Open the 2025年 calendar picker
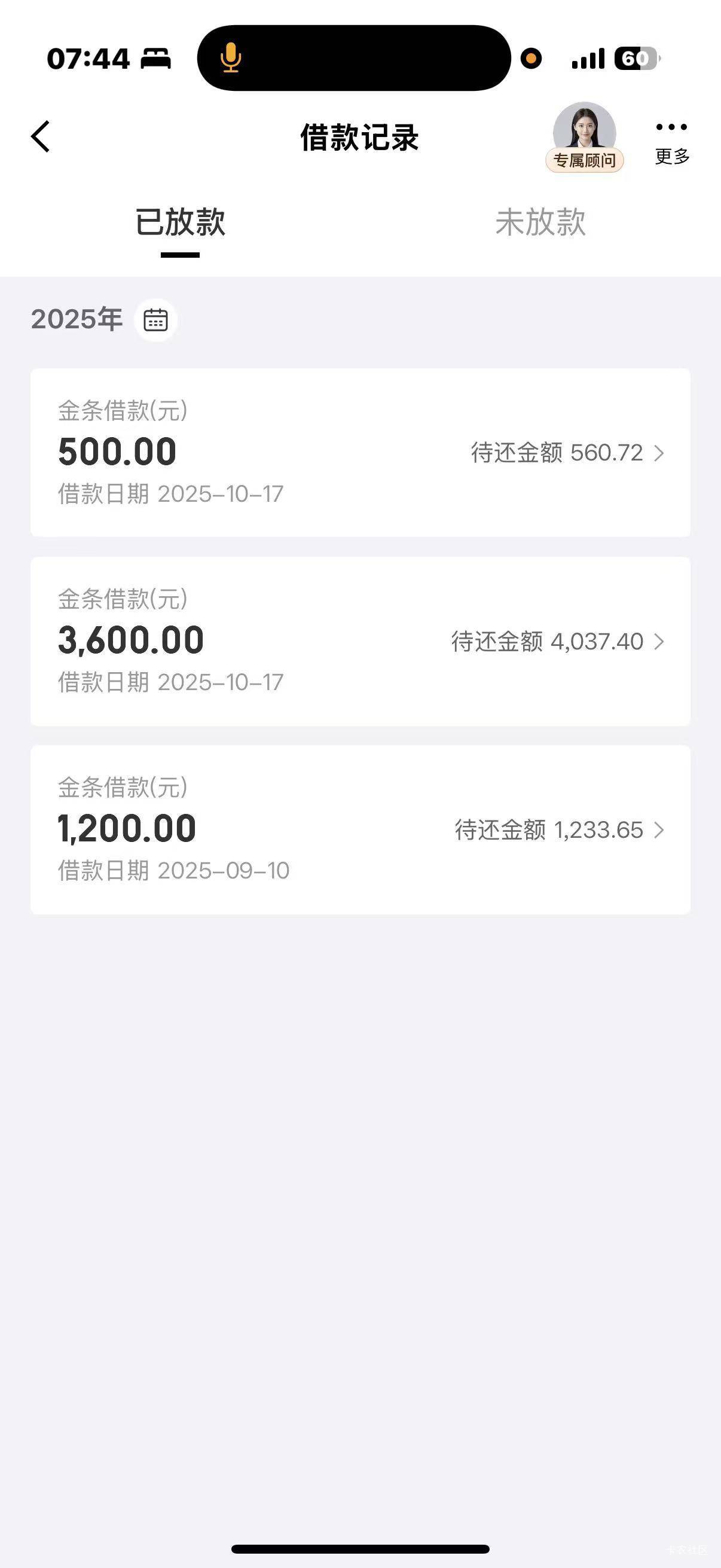The image size is (721, 1568). (156, 319)
